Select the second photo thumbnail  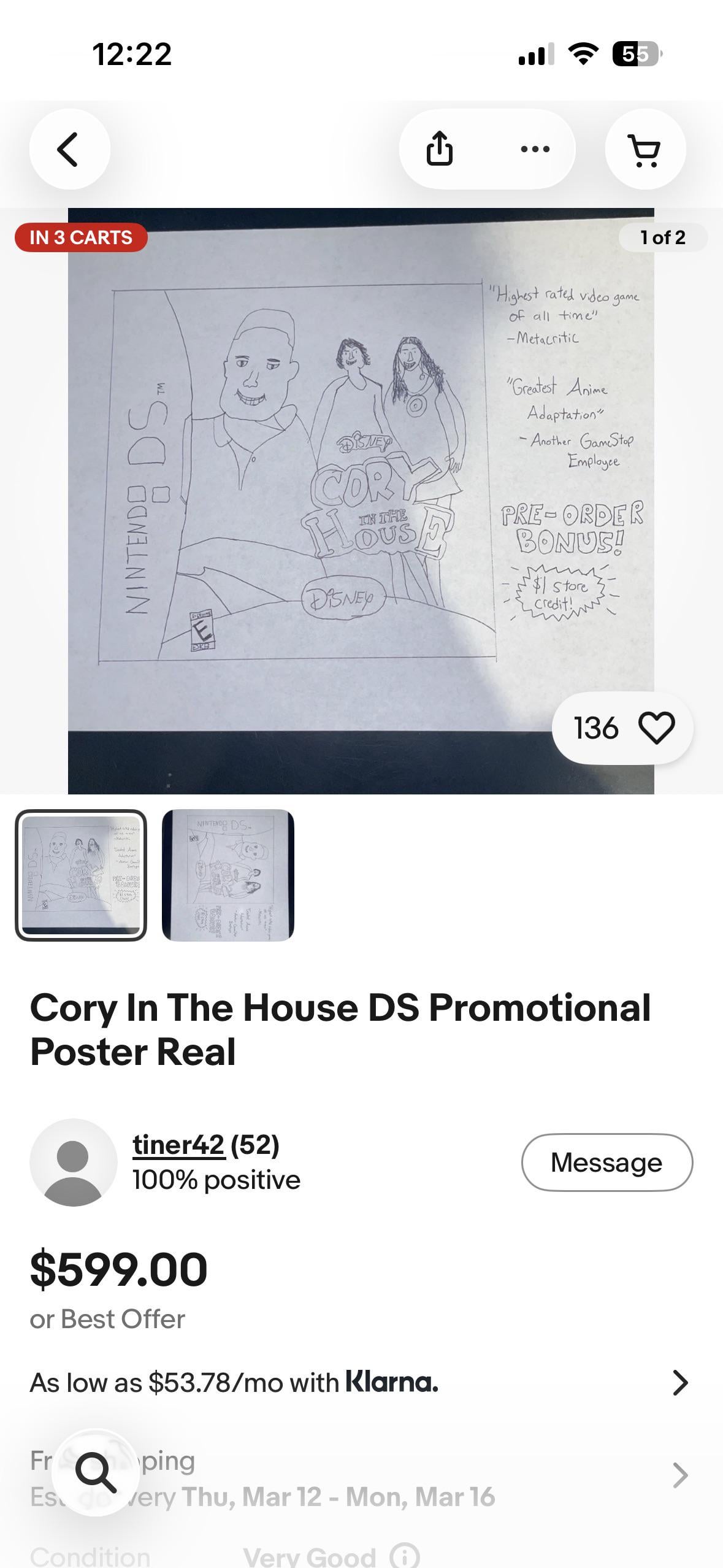click(x=228, y=875)
